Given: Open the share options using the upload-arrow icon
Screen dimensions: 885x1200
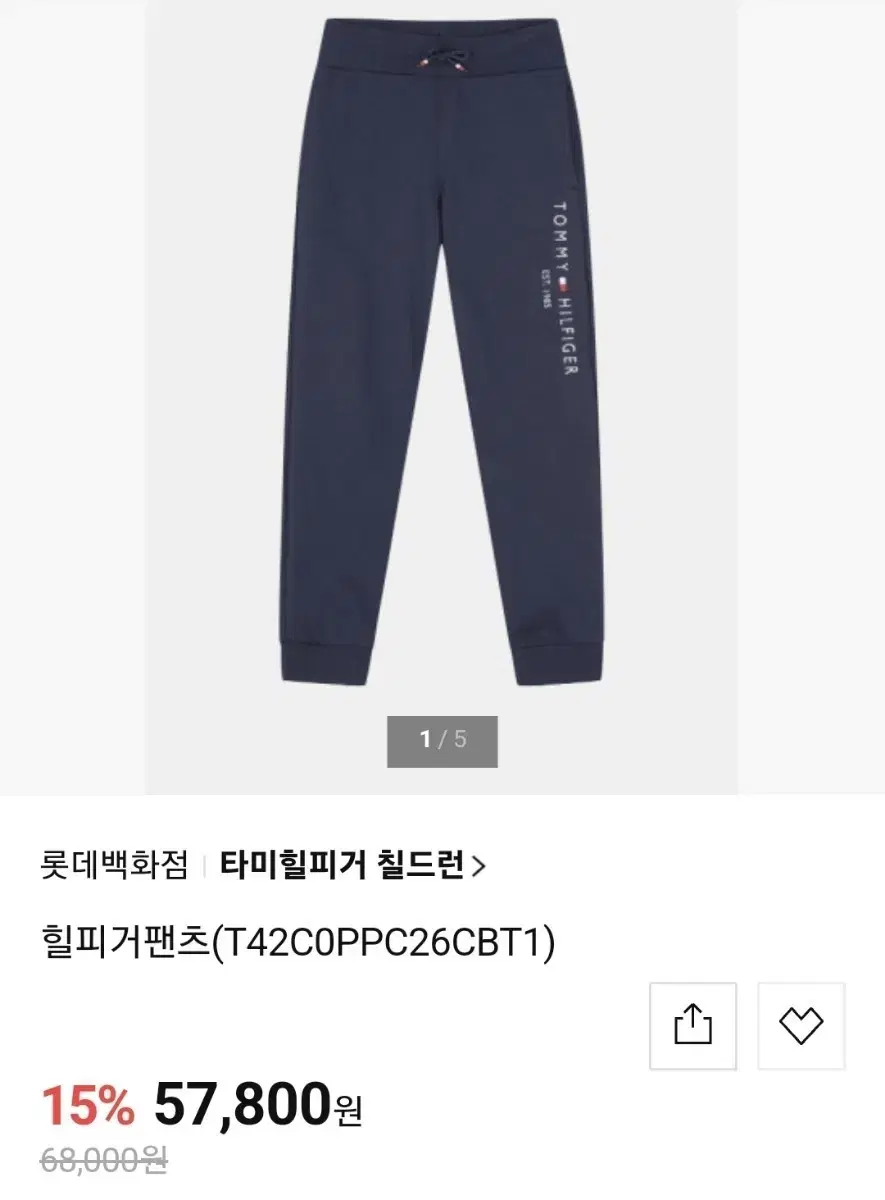Looking at the screenshot, I should 693,1026.
